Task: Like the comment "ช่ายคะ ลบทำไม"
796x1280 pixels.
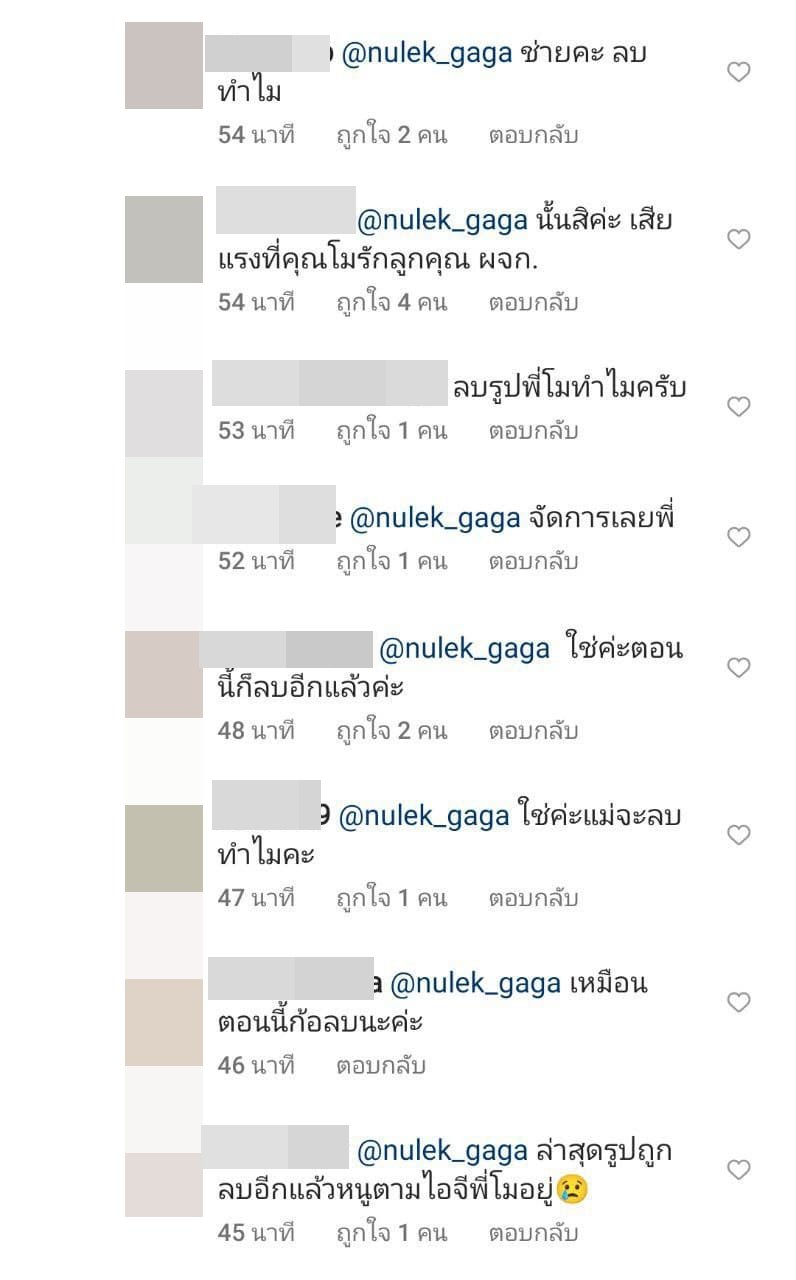Action: pos(738,72)
